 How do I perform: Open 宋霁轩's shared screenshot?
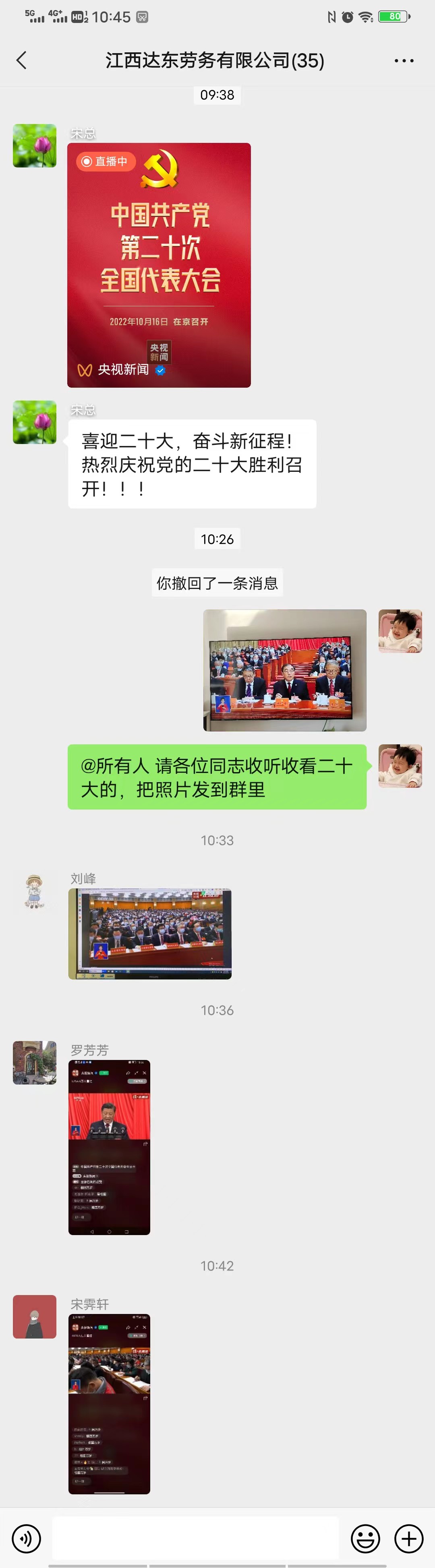[109, 1404]
